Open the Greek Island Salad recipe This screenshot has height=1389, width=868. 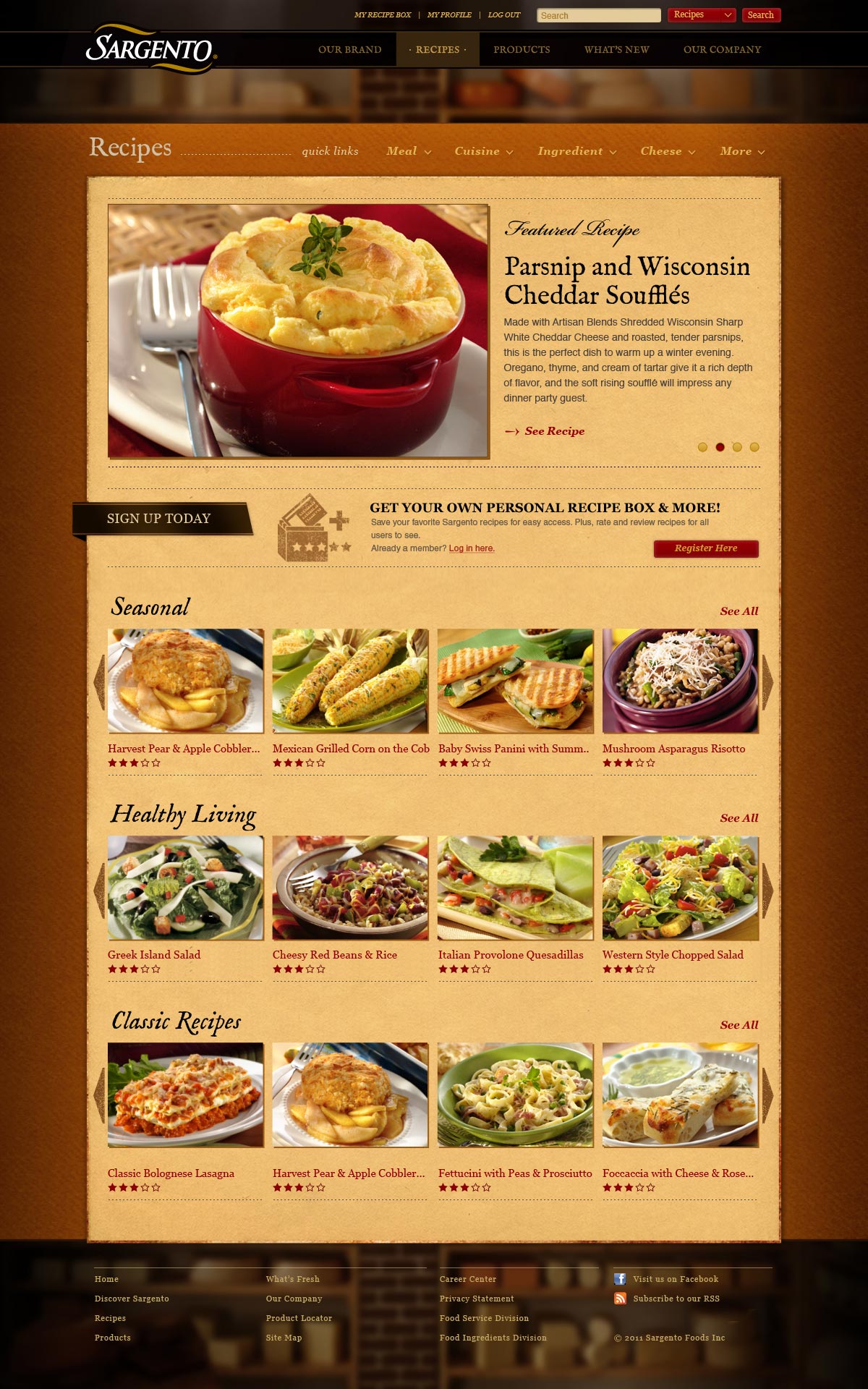tap(154, 955)
